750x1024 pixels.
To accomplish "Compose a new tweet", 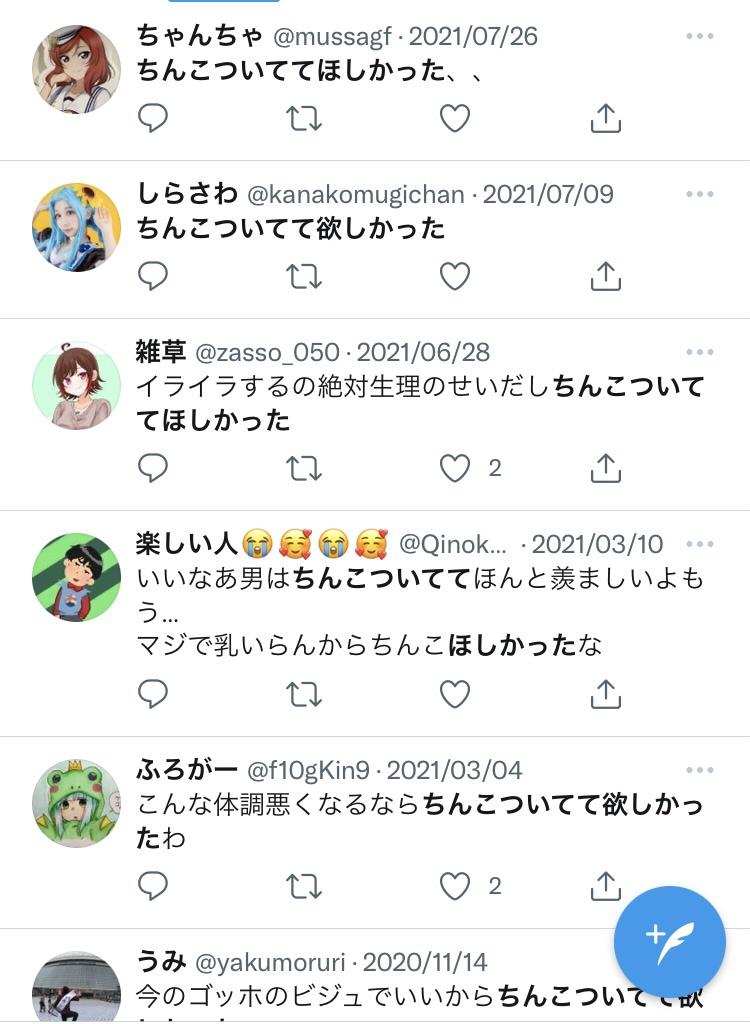I will [x=669, y=941].
